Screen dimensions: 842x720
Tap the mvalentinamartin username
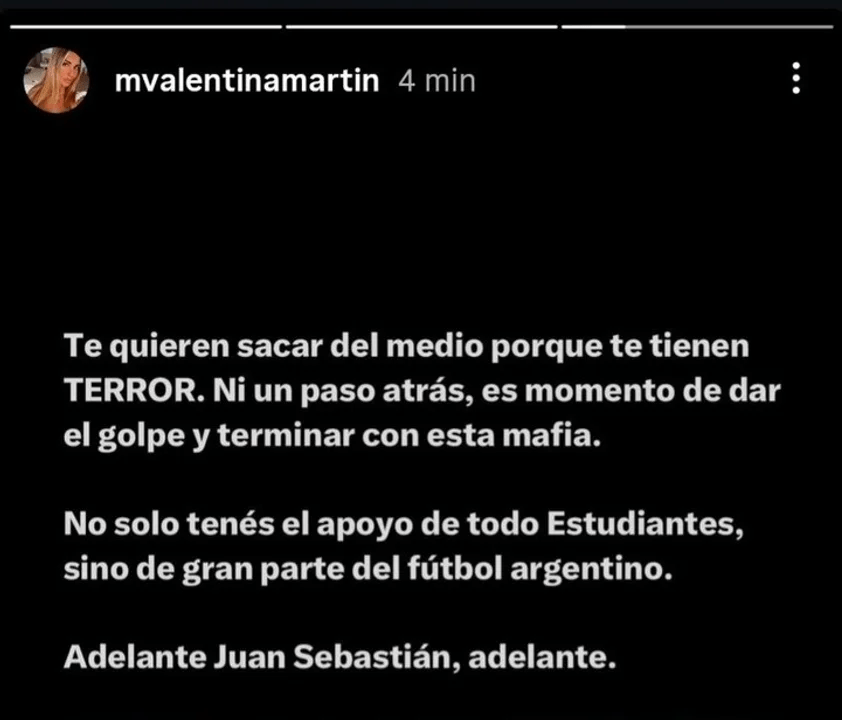tap(247, 81)
